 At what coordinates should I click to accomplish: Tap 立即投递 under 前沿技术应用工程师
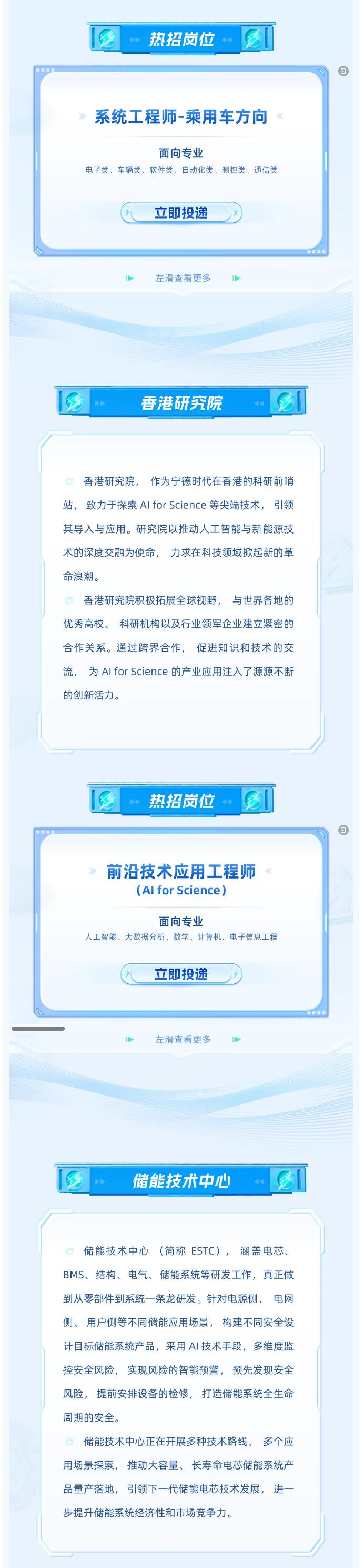[x=181, y=974]
